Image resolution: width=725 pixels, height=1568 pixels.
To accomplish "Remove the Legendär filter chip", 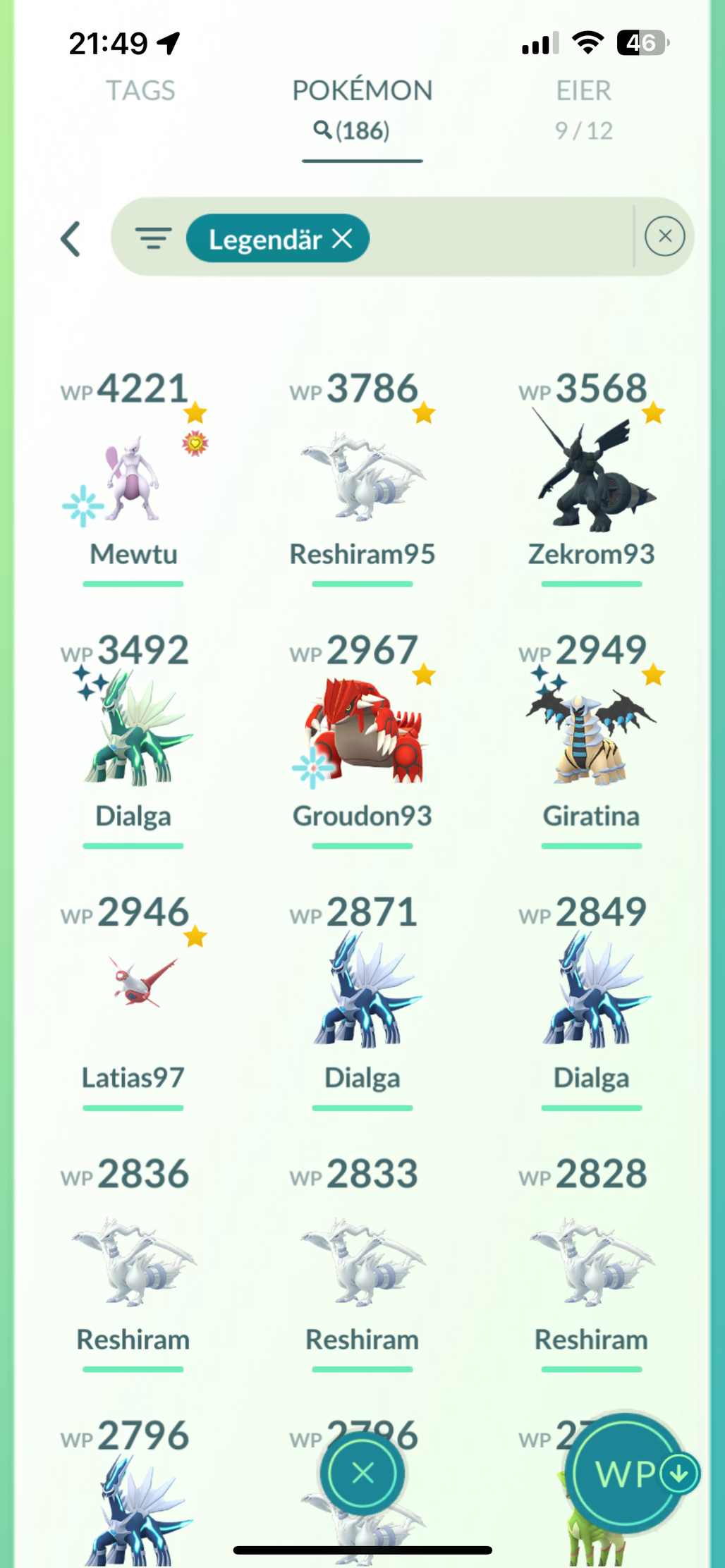I will (343, 239).
